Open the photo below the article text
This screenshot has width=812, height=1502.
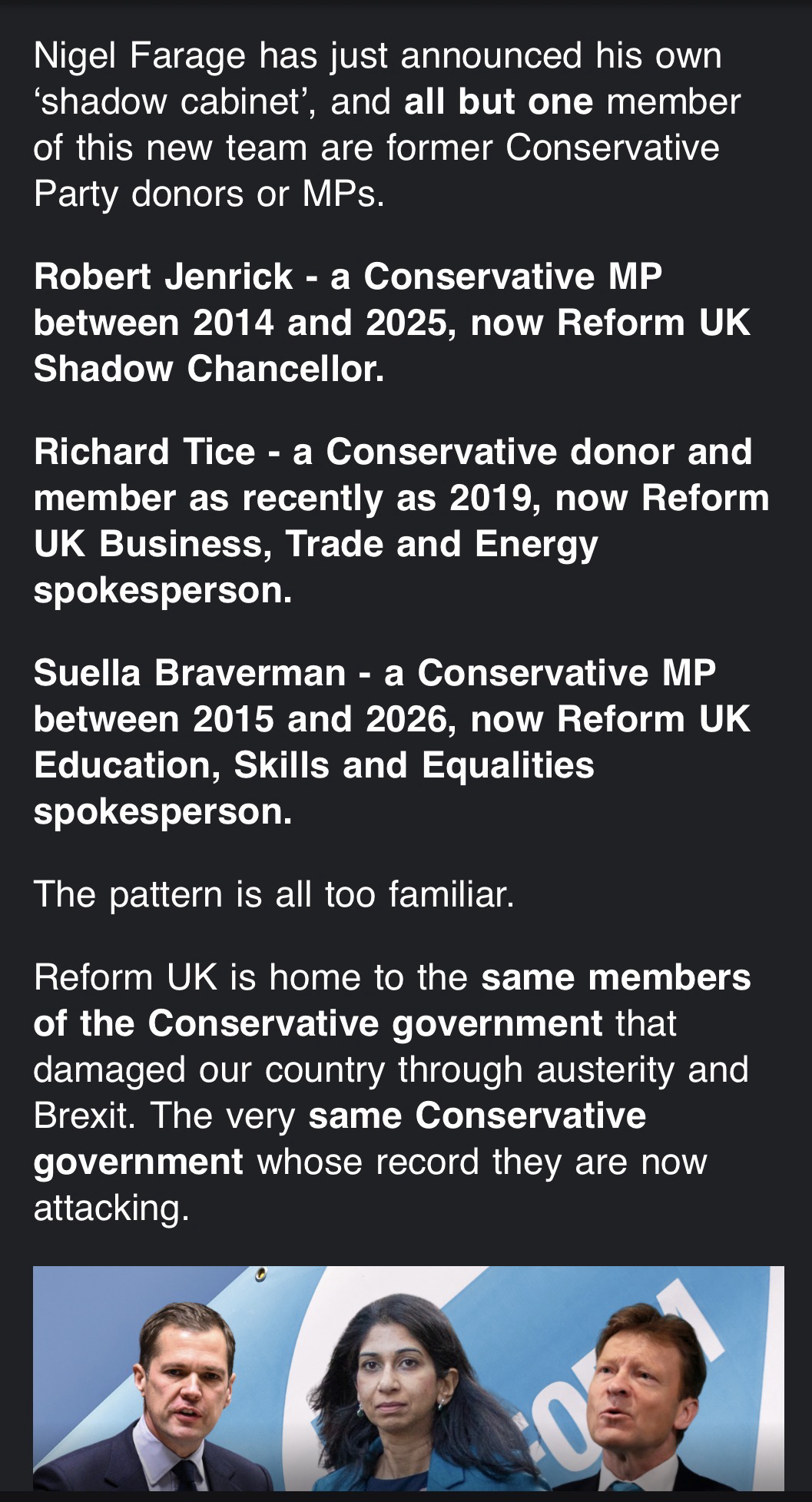[x=408, y=1378]
